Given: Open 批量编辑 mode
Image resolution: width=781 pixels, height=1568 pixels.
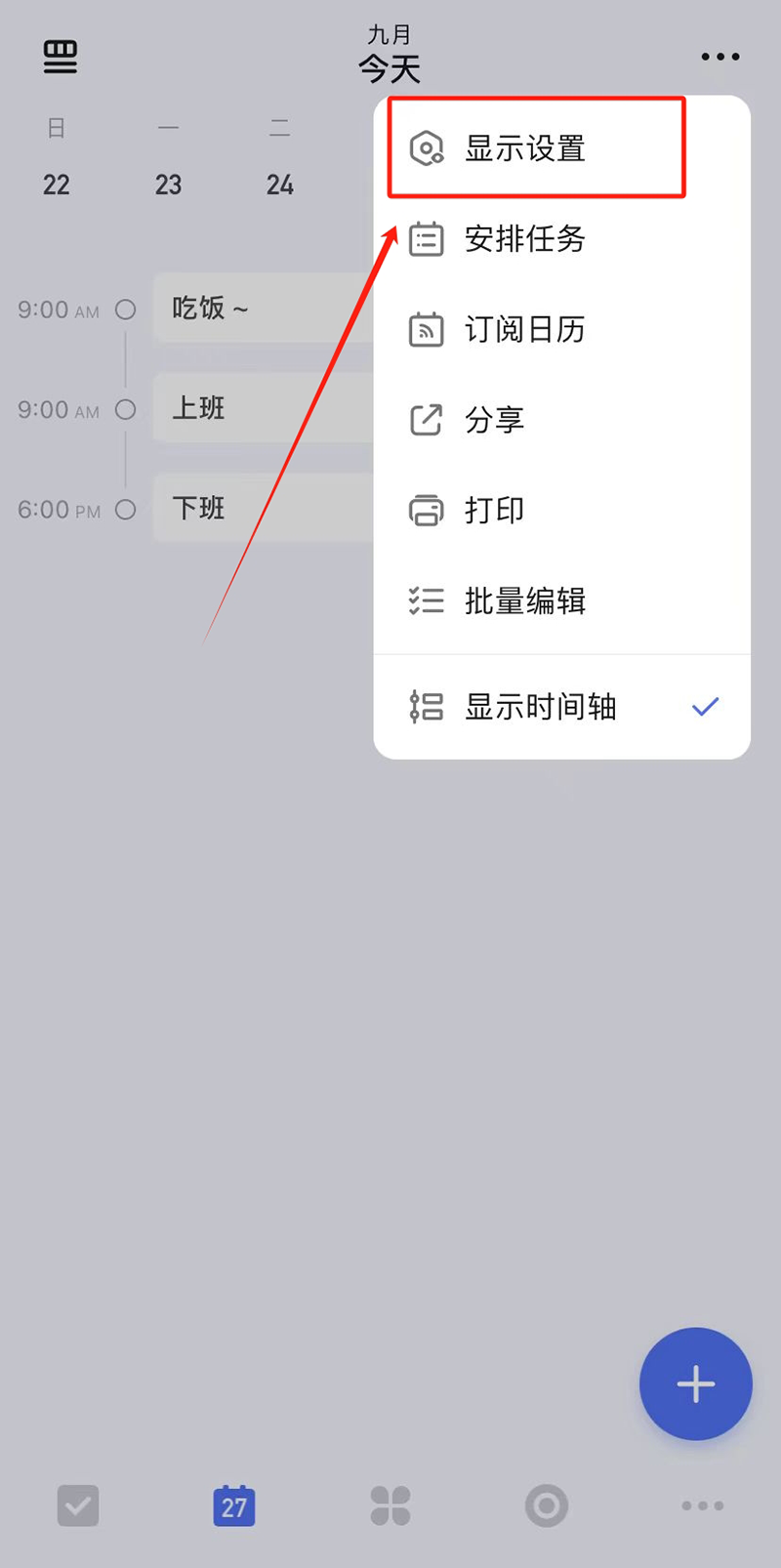Looking at the screenshot, I should 562,600.
